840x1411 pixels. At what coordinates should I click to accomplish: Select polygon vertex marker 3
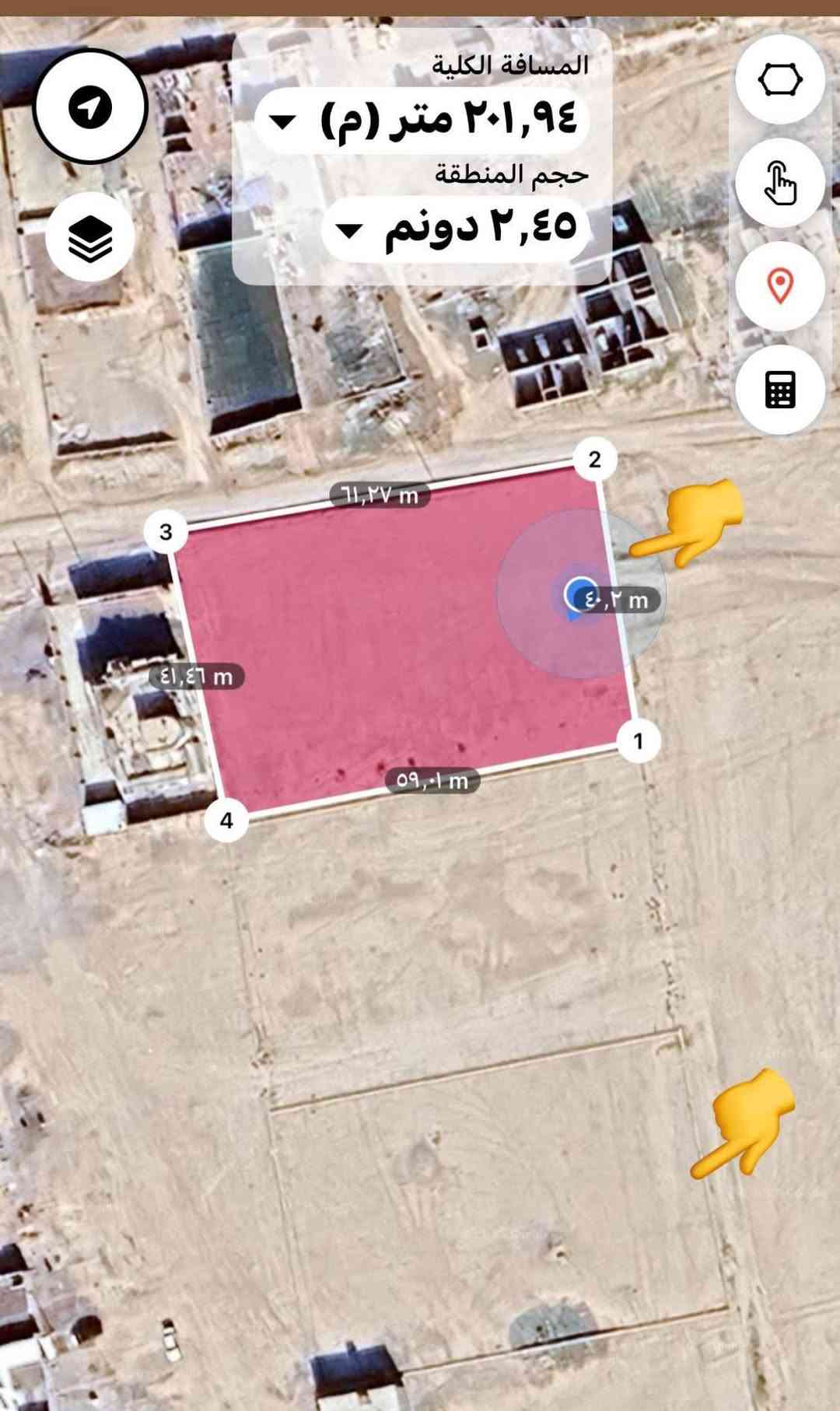pos(166,532)
